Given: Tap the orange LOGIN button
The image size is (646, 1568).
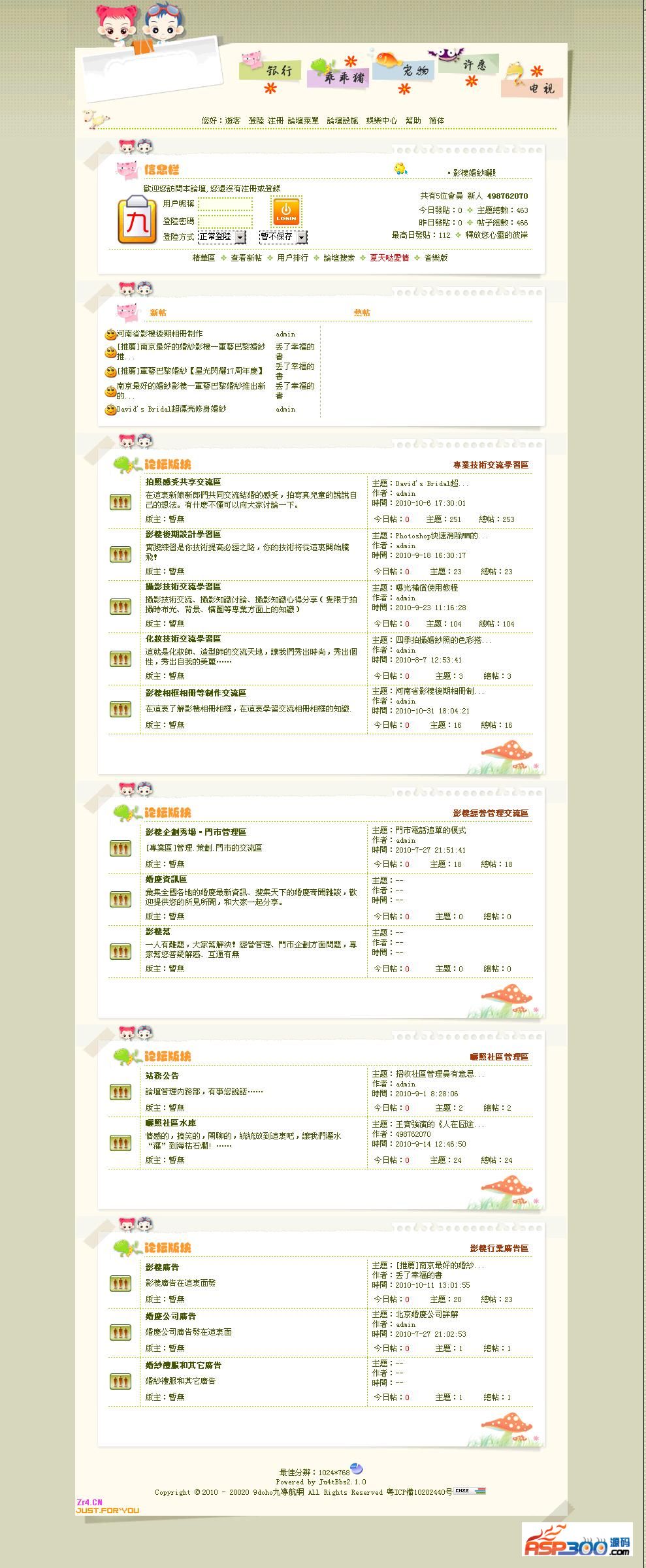Looking at the screenshot, I should [x=286, y=212].
